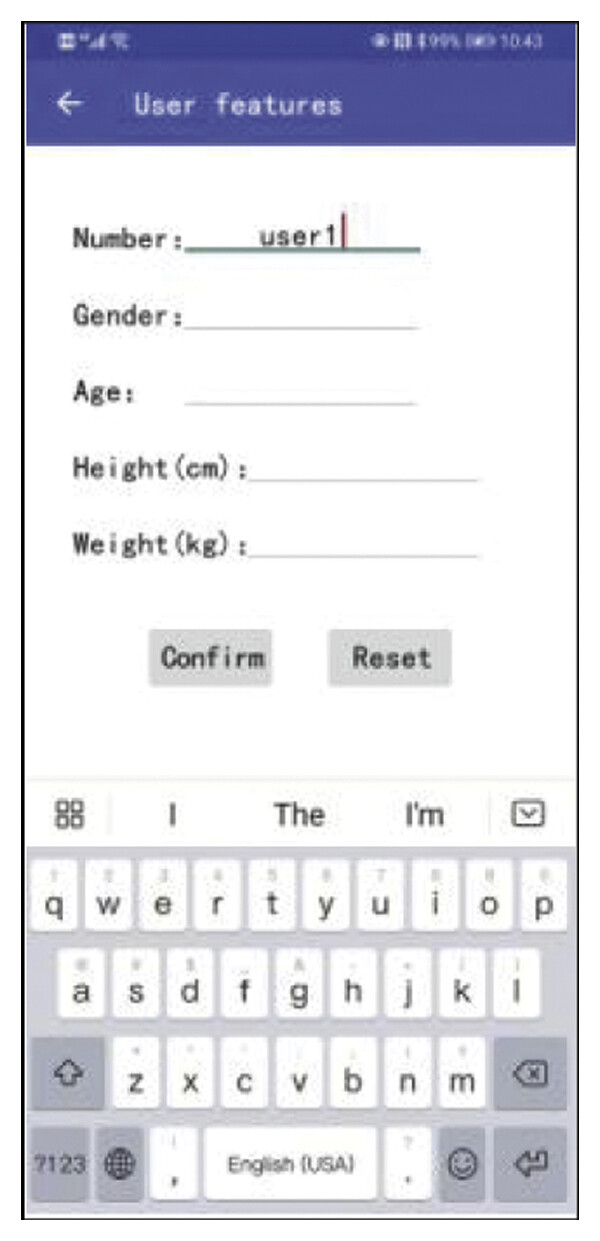Tap the Number field showing user1
This screenshot has width=600, height=1241.
(x=302, y=236)
